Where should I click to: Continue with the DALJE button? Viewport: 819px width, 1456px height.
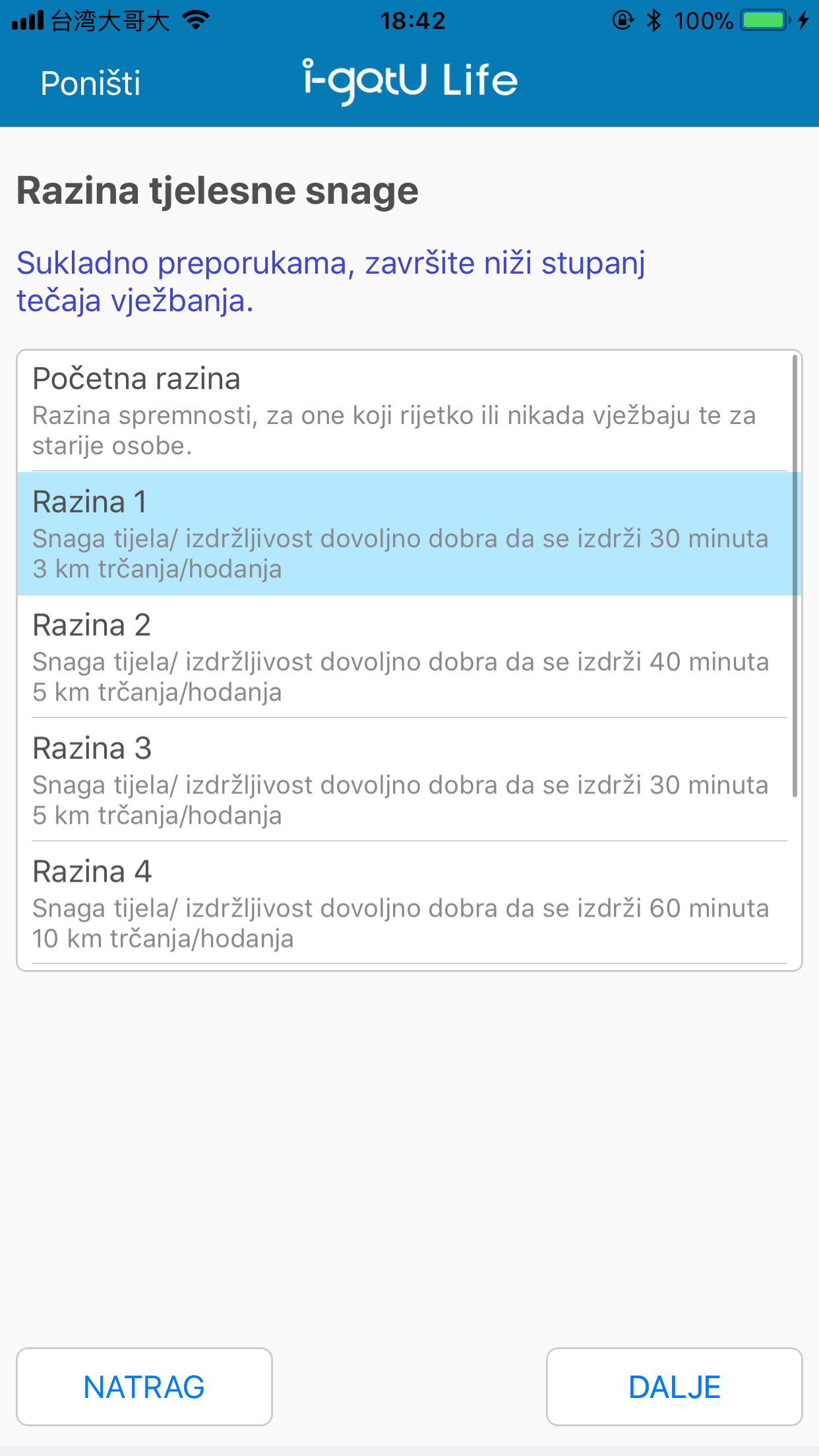pos(674,1387)
